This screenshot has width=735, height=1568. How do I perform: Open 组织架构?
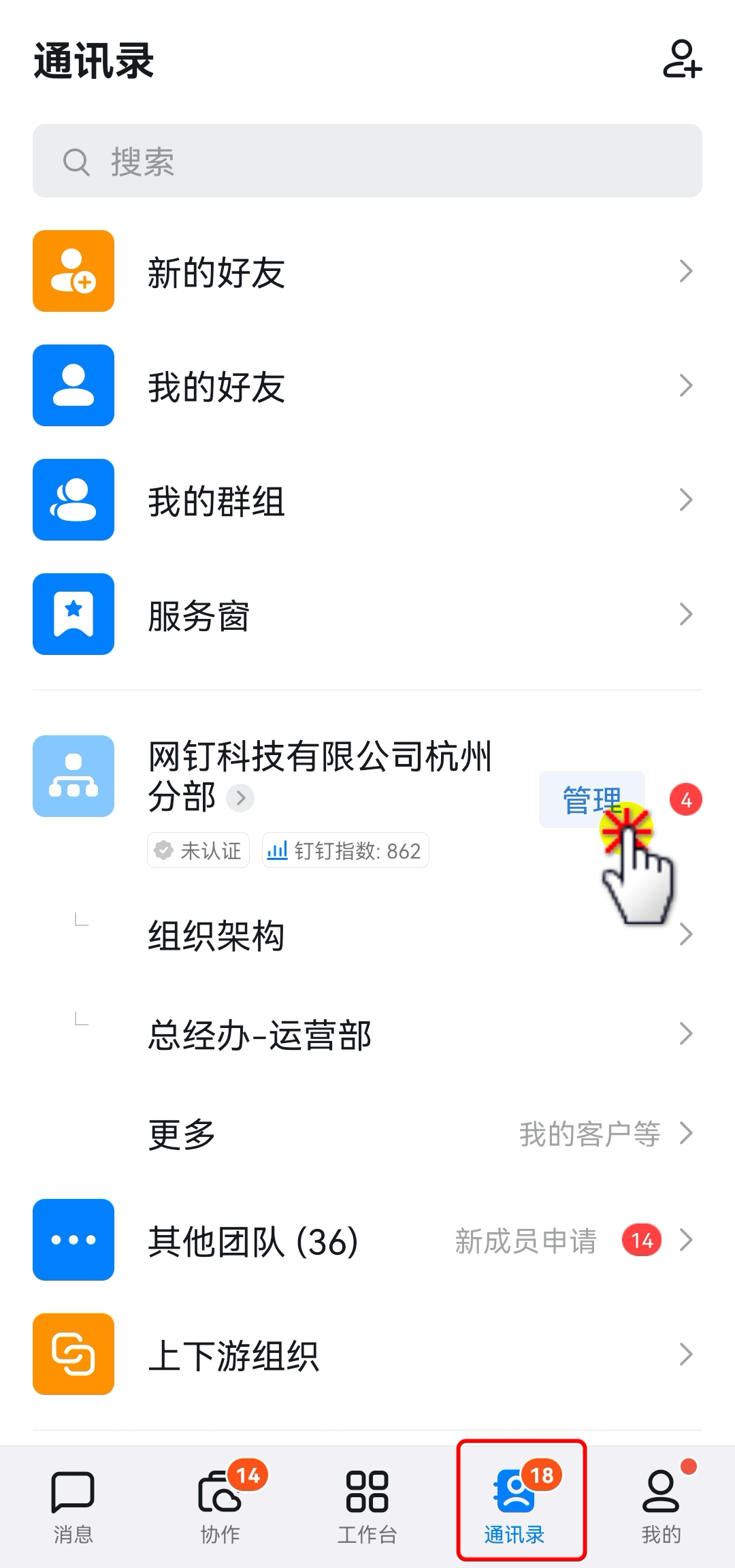[x=367, y=935]
